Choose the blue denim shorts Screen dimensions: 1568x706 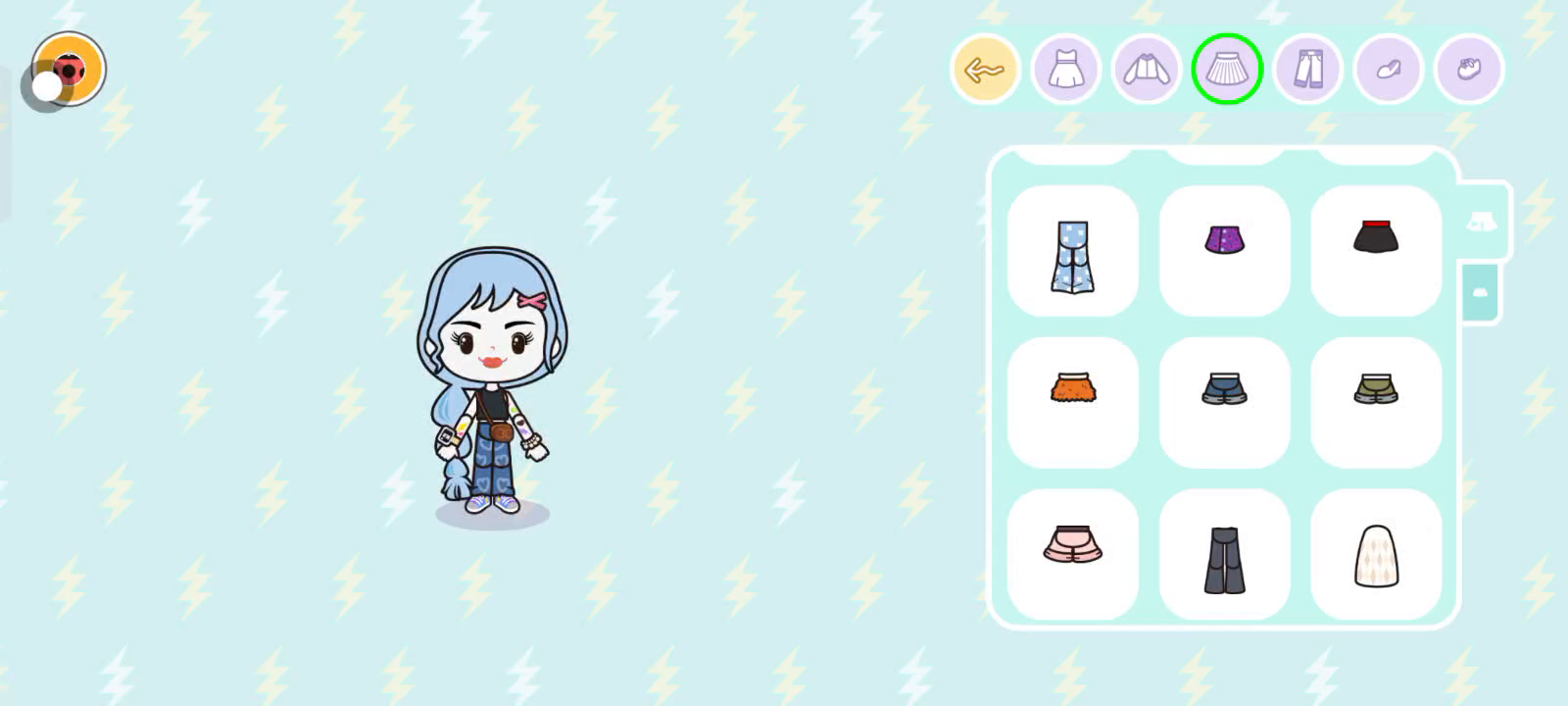coord(1225,403)
